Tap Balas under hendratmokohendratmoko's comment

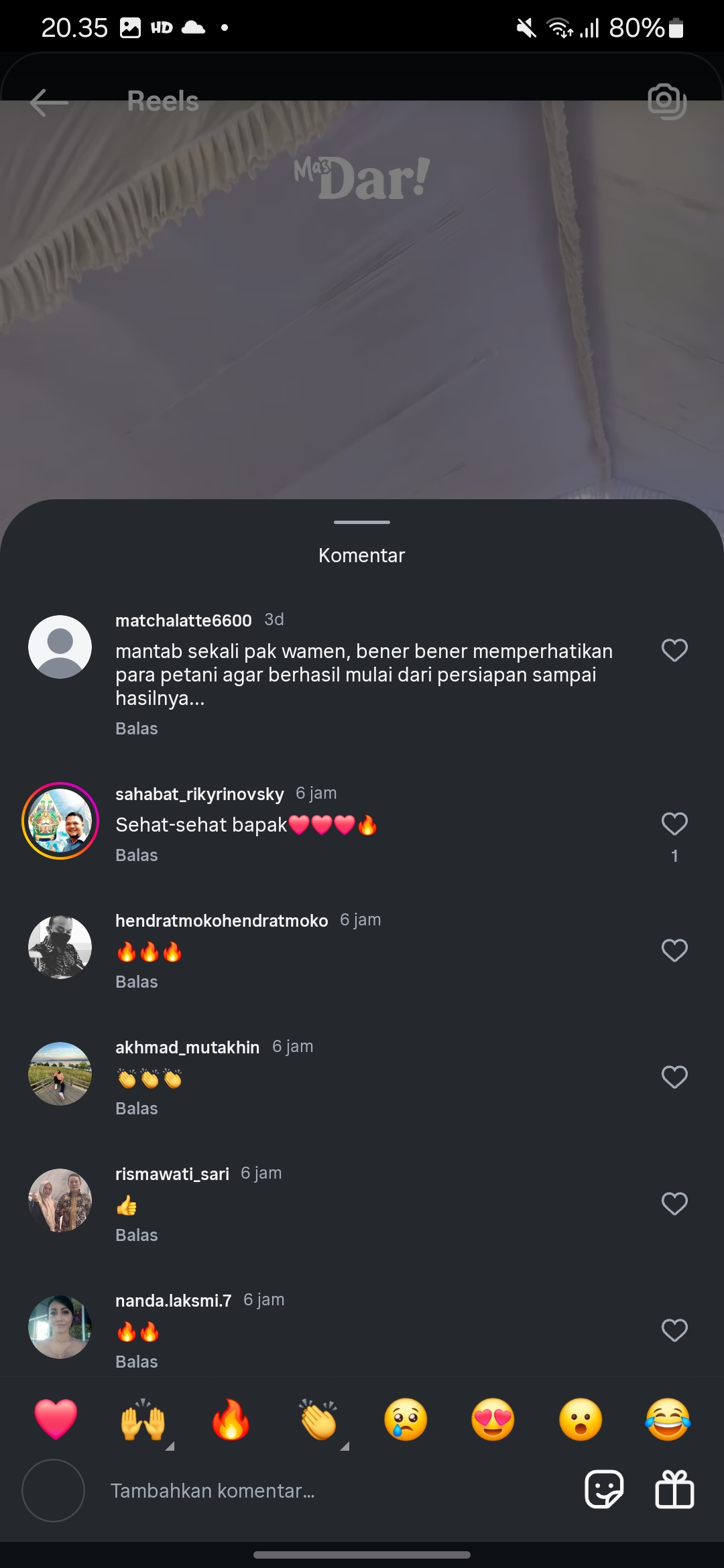coord(137,982)
